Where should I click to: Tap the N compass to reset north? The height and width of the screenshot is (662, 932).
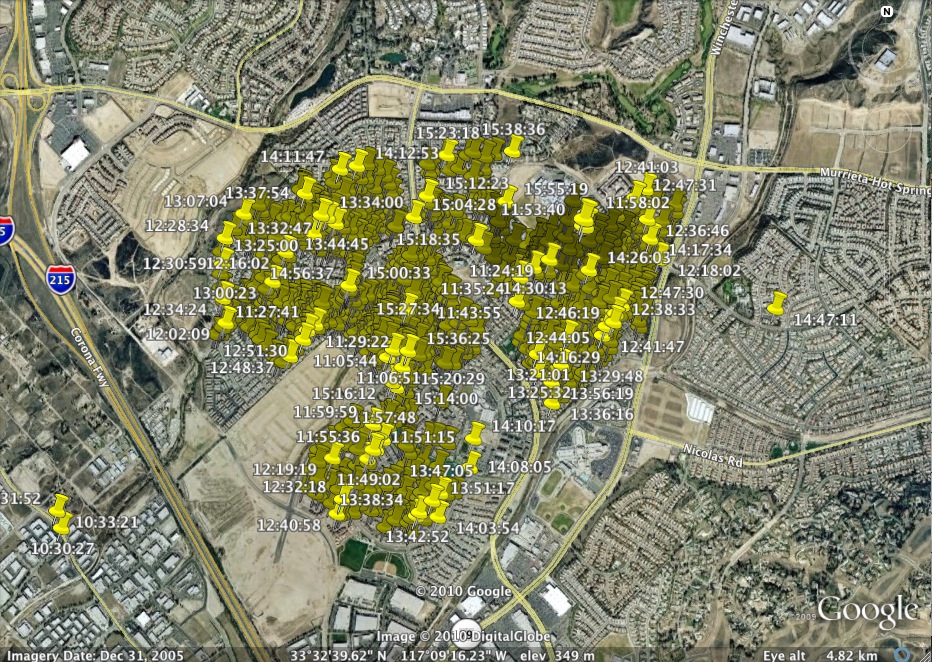click(886, 12)
